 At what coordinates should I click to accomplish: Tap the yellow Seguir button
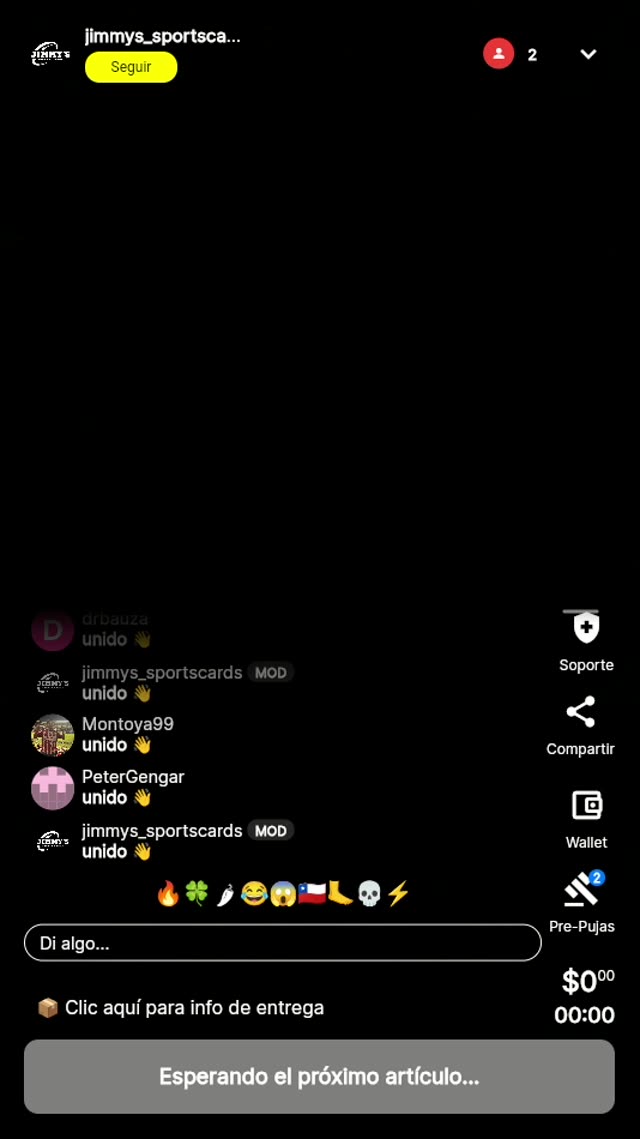[131, 67]
